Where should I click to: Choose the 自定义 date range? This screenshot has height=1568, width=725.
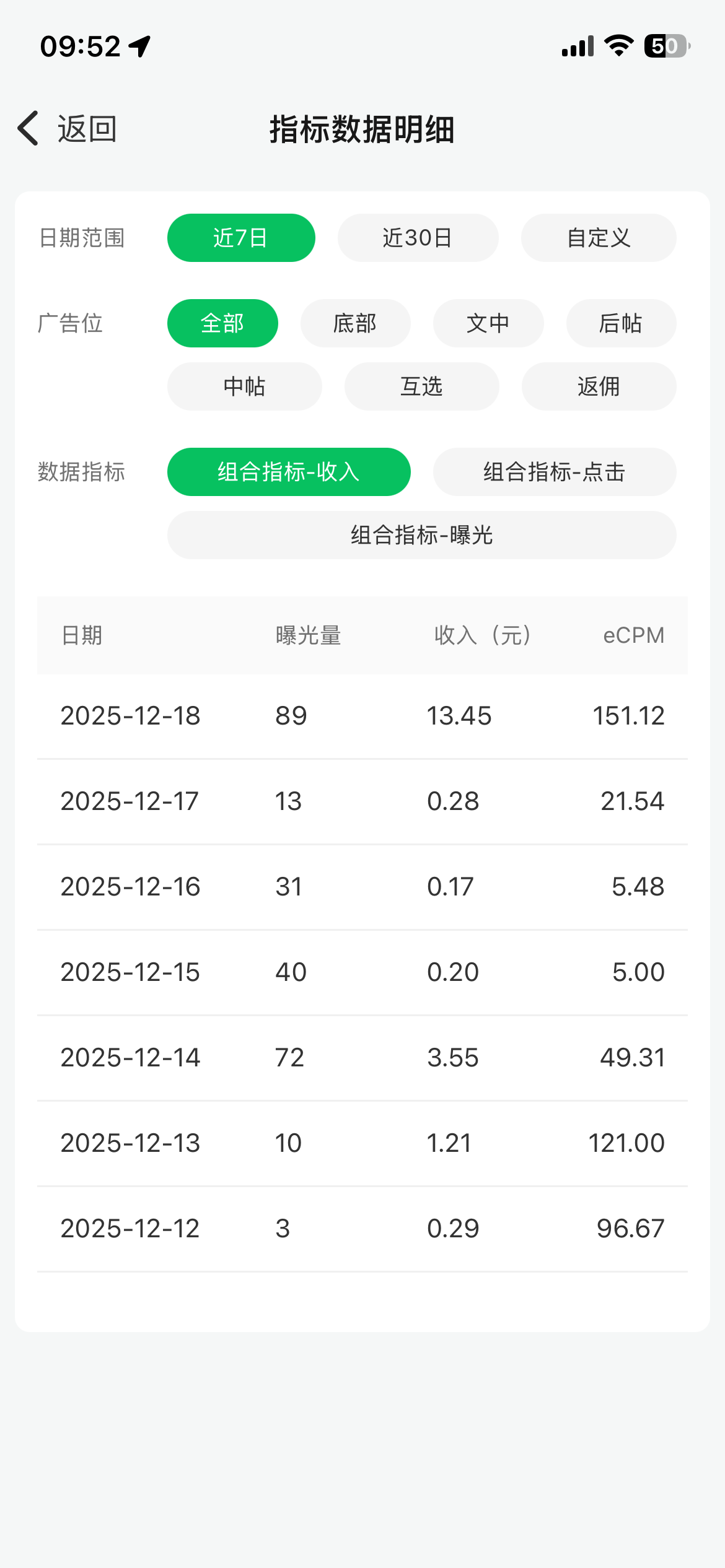(x=599, y=238)
